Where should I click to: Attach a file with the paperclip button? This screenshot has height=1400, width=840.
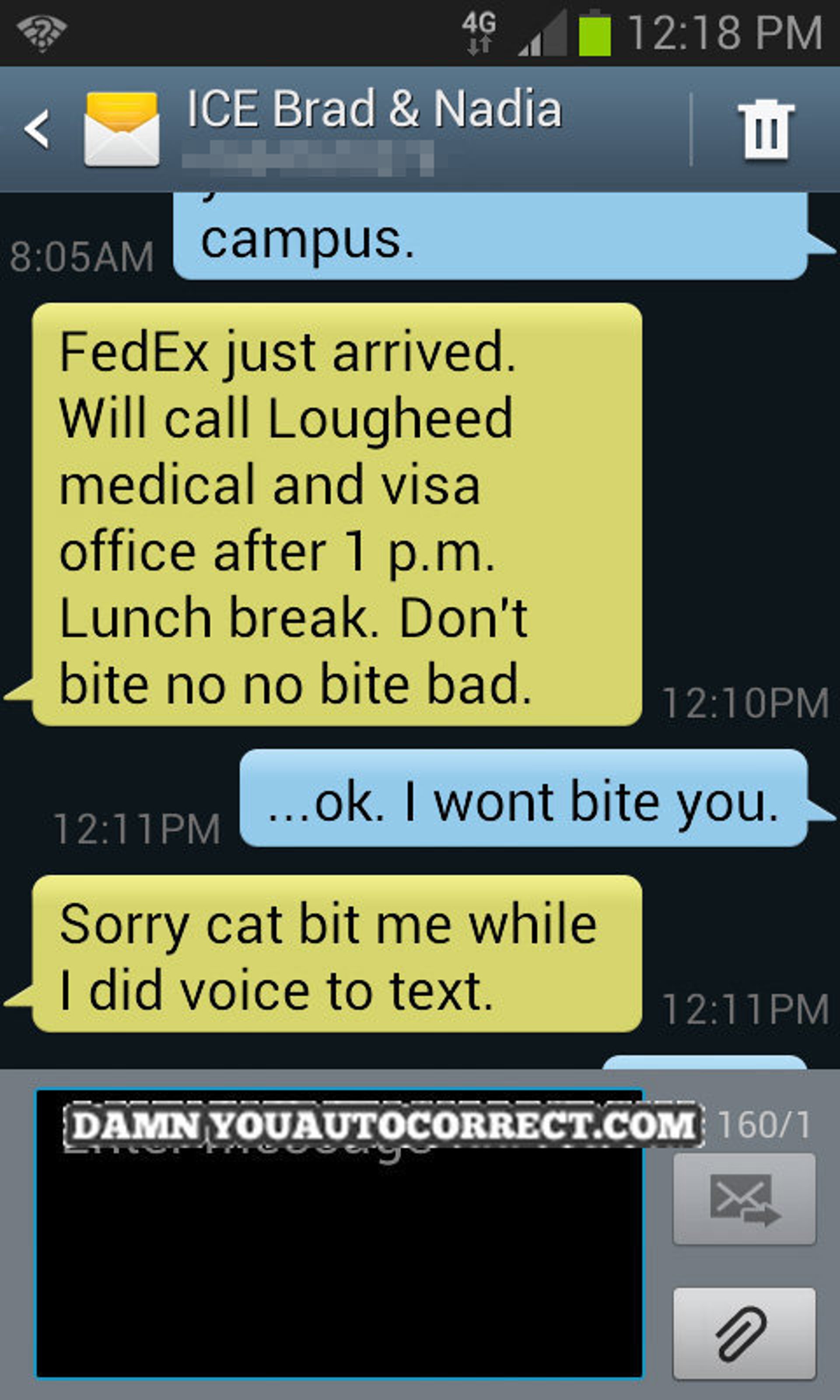[744, 1333]
